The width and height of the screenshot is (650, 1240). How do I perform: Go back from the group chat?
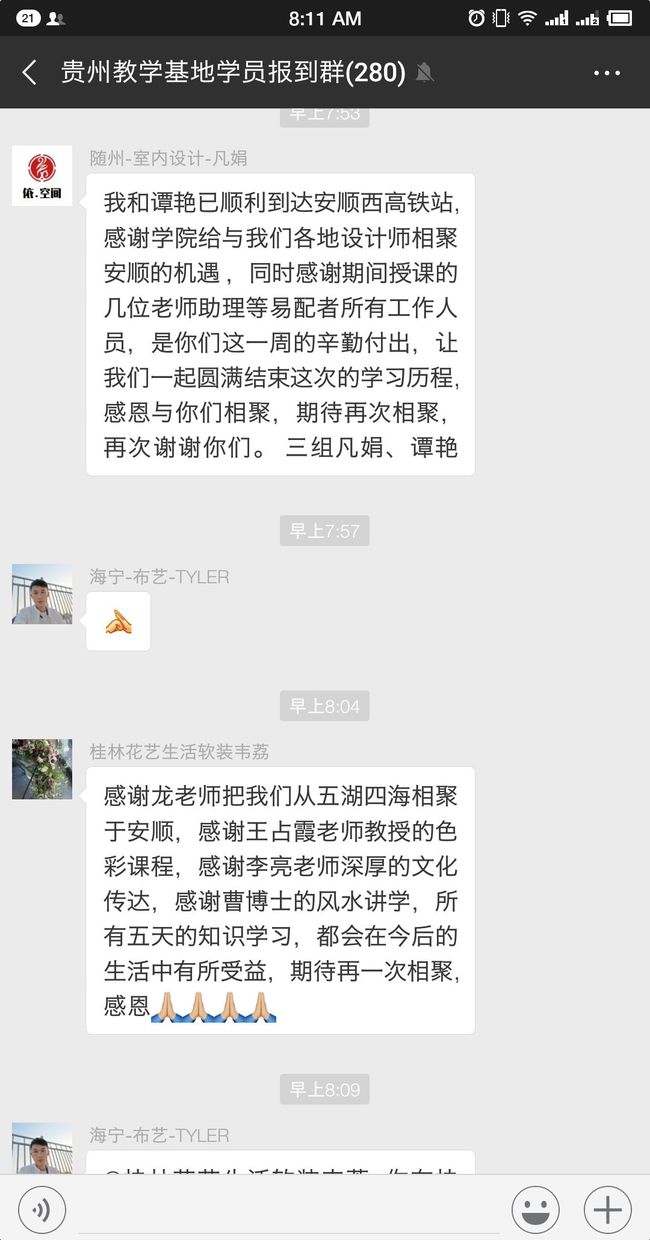(29, 72)
